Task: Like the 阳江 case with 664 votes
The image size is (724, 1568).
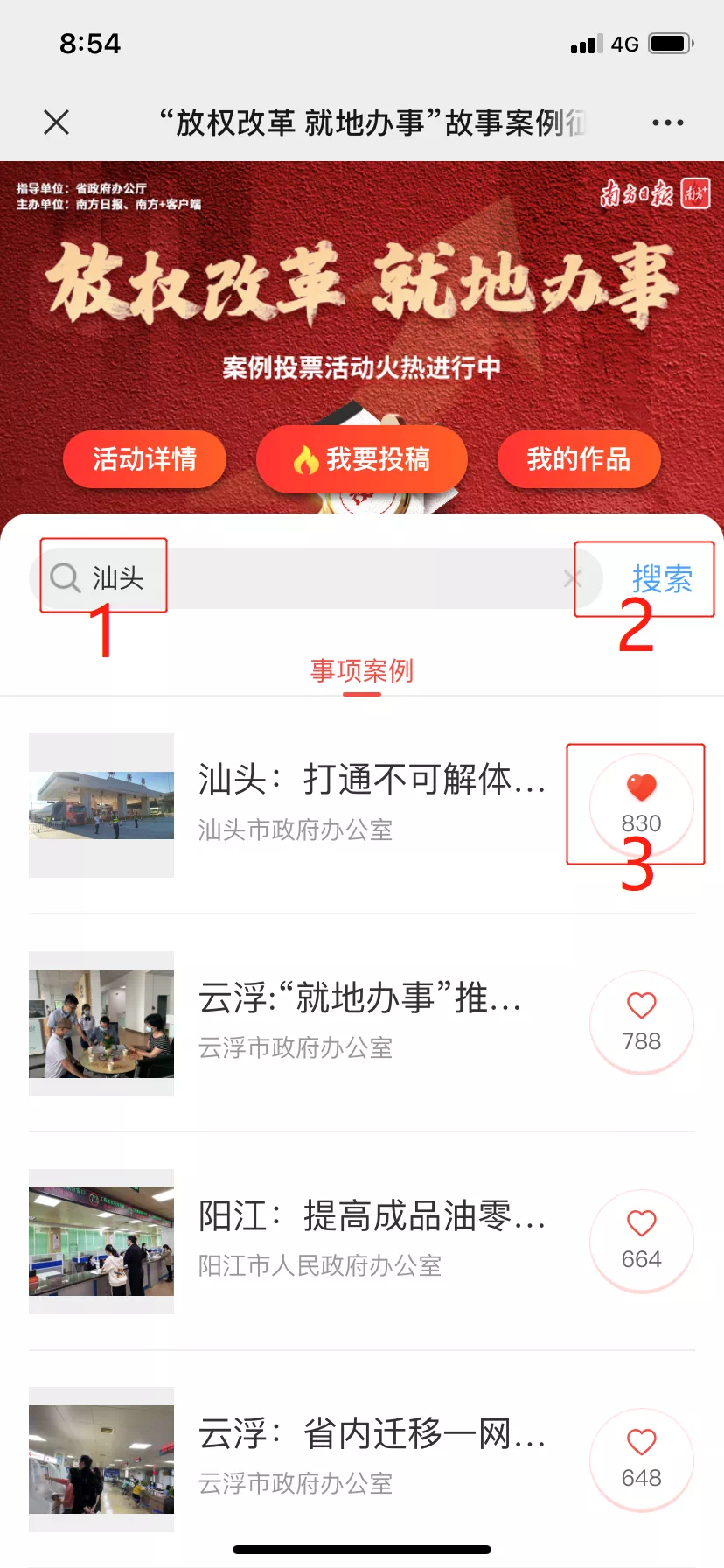Action: point(641,1239)
